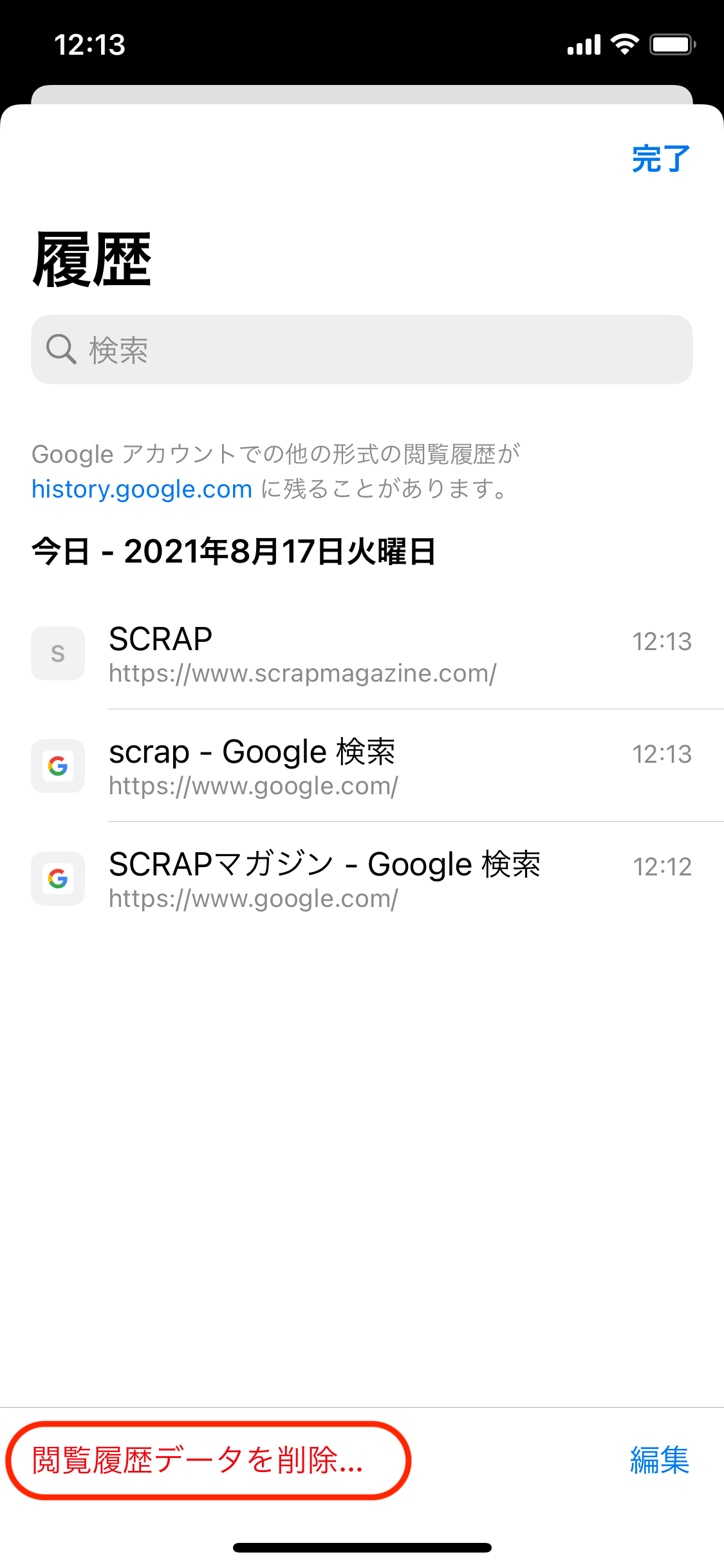Open the history.google.com link

[142, 489]
